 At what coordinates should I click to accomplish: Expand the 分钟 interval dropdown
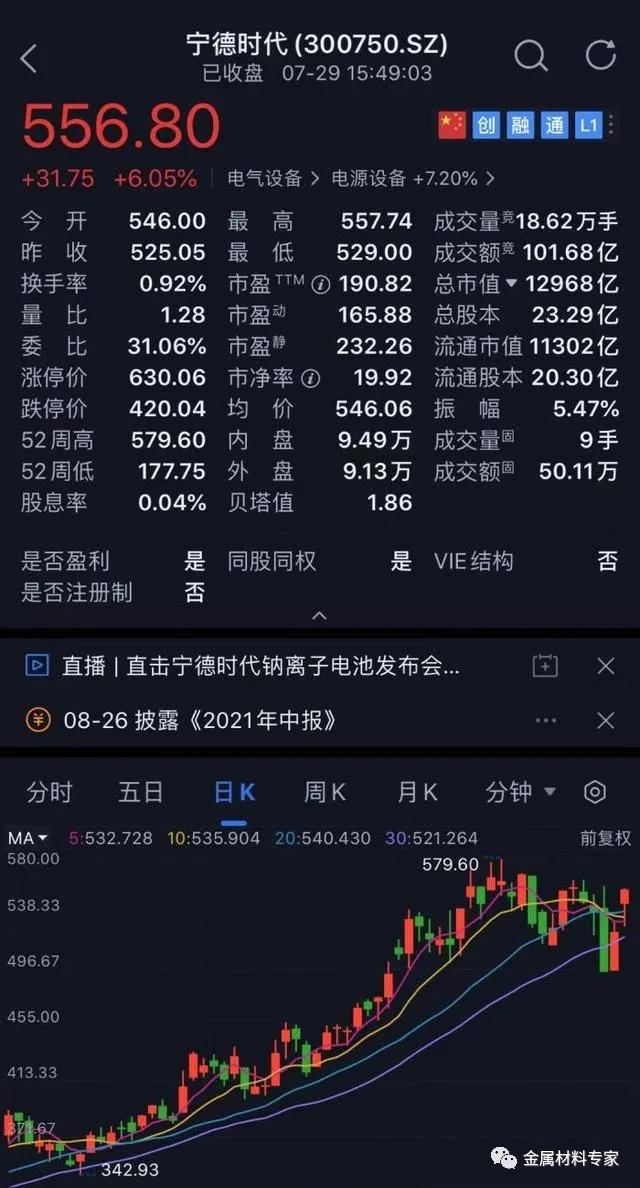[520, 793]
